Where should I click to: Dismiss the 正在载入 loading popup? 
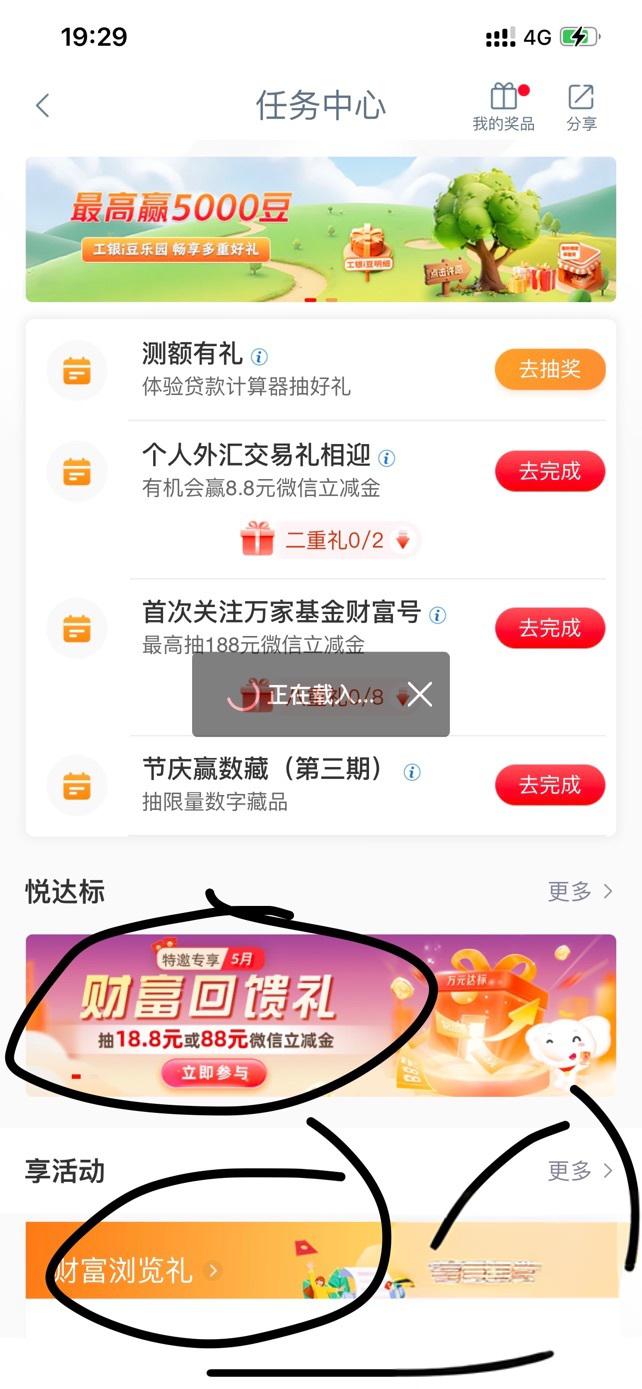click(420, 695)
